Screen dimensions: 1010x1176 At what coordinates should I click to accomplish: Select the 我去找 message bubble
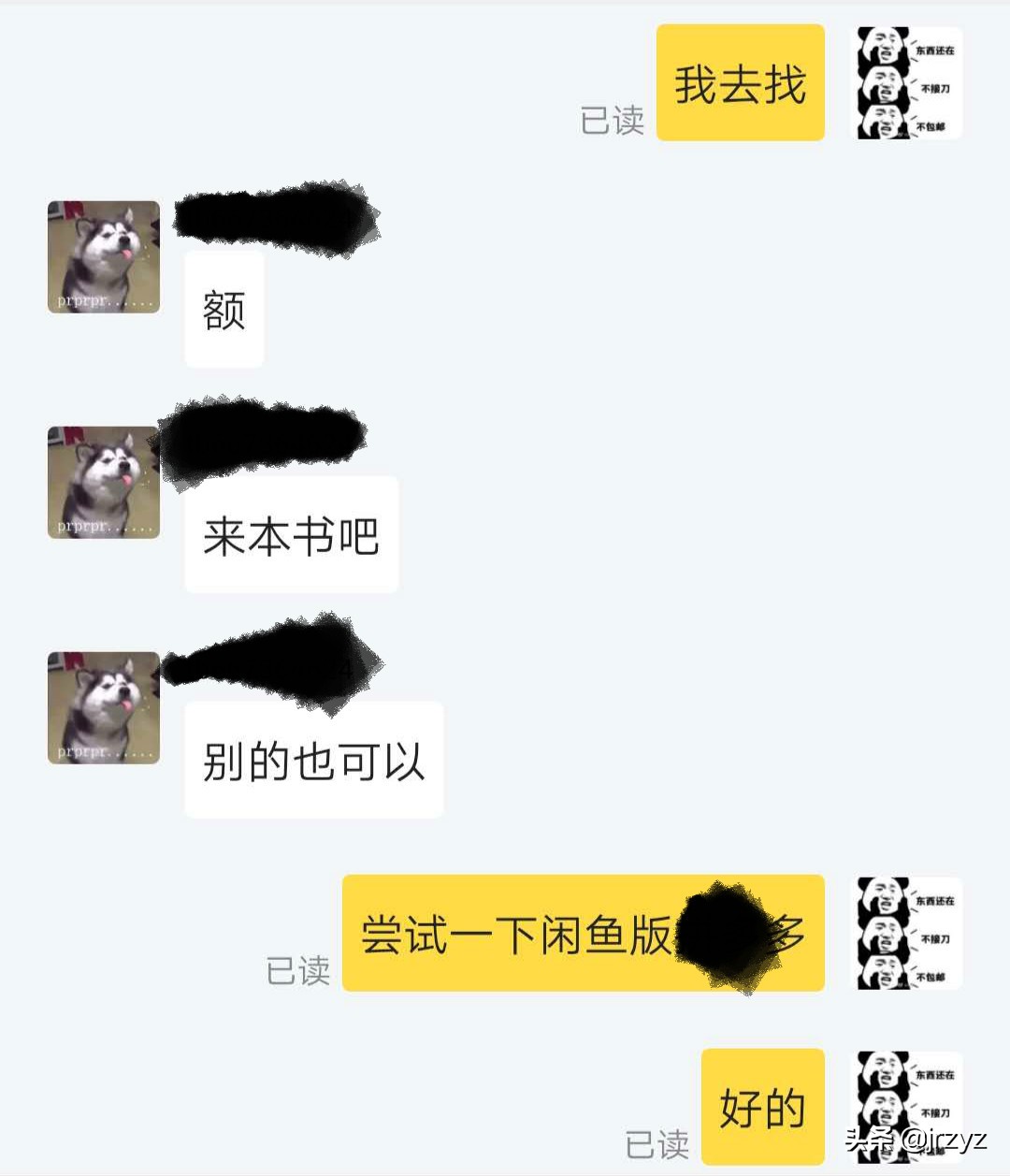(739, 82)
